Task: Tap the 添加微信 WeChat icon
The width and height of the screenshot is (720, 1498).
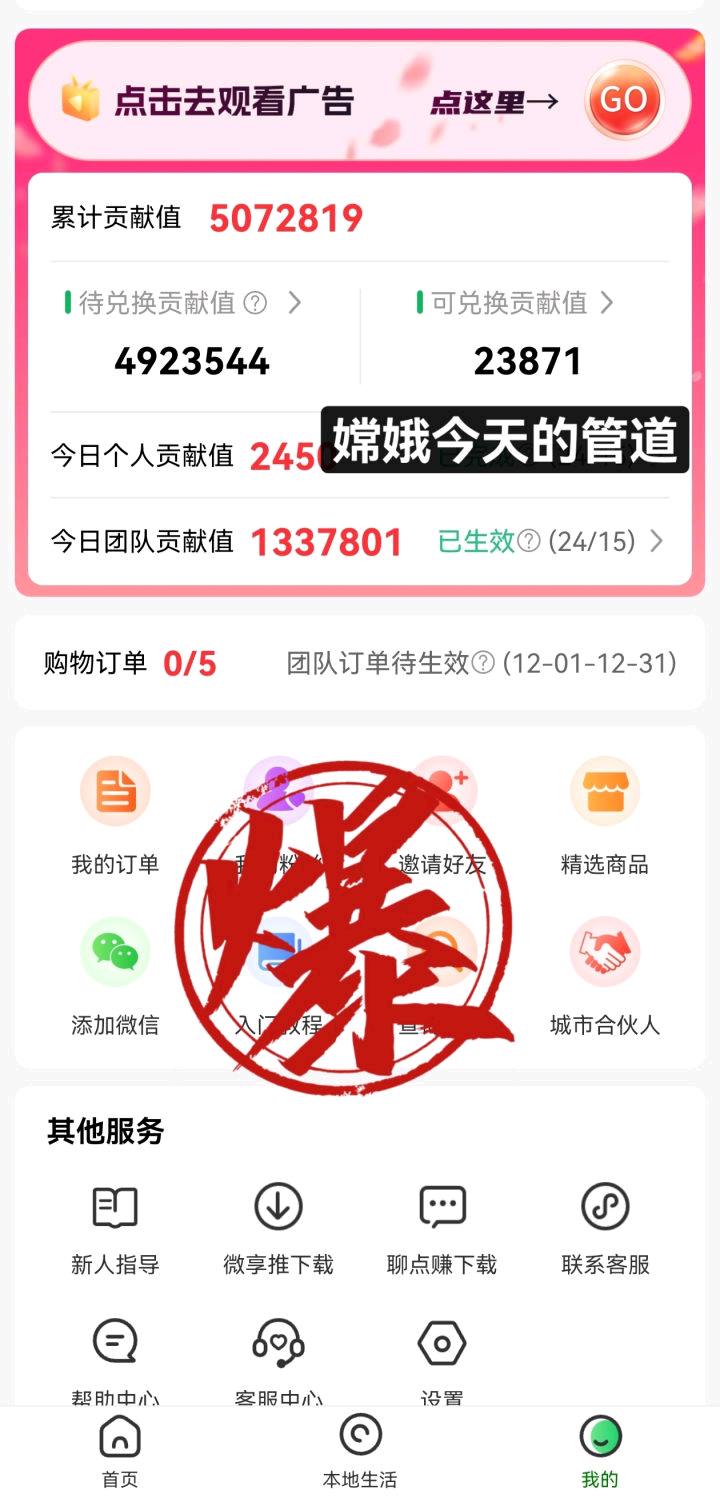Action: pyautogui.click(x=114, y=953)
